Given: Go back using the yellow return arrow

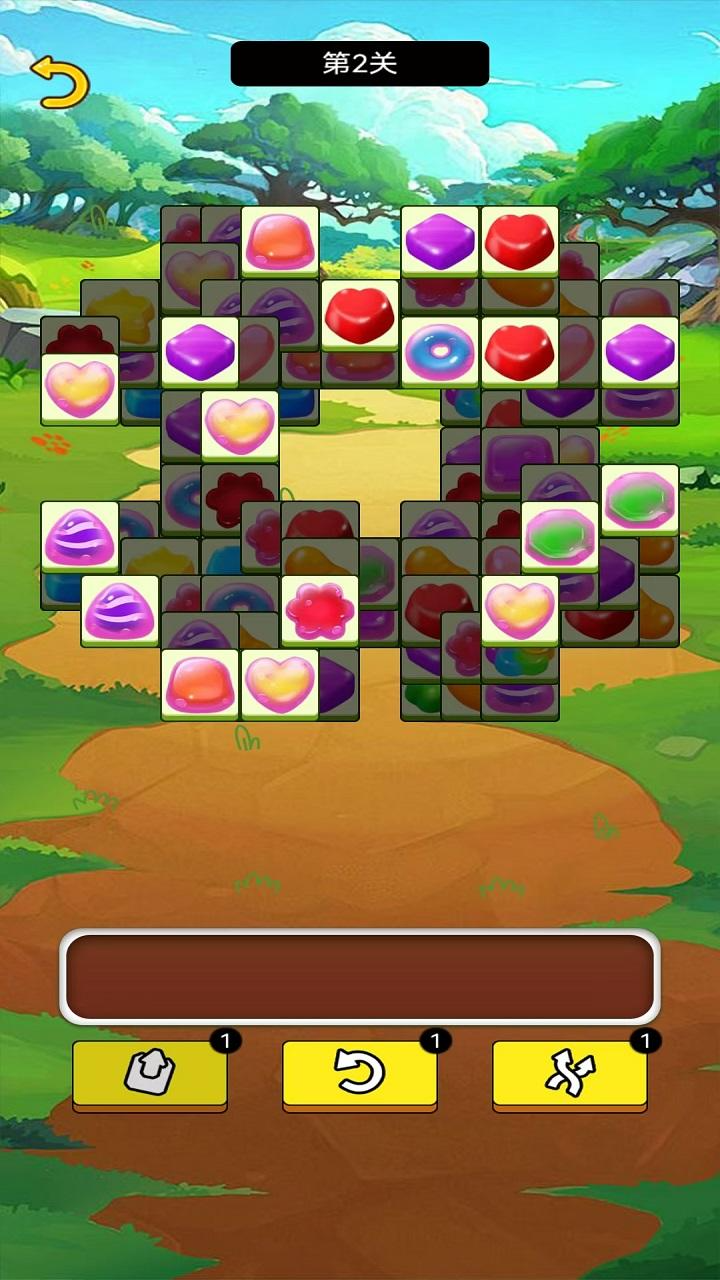Looking at the screenshot, I should coord(59,82).
